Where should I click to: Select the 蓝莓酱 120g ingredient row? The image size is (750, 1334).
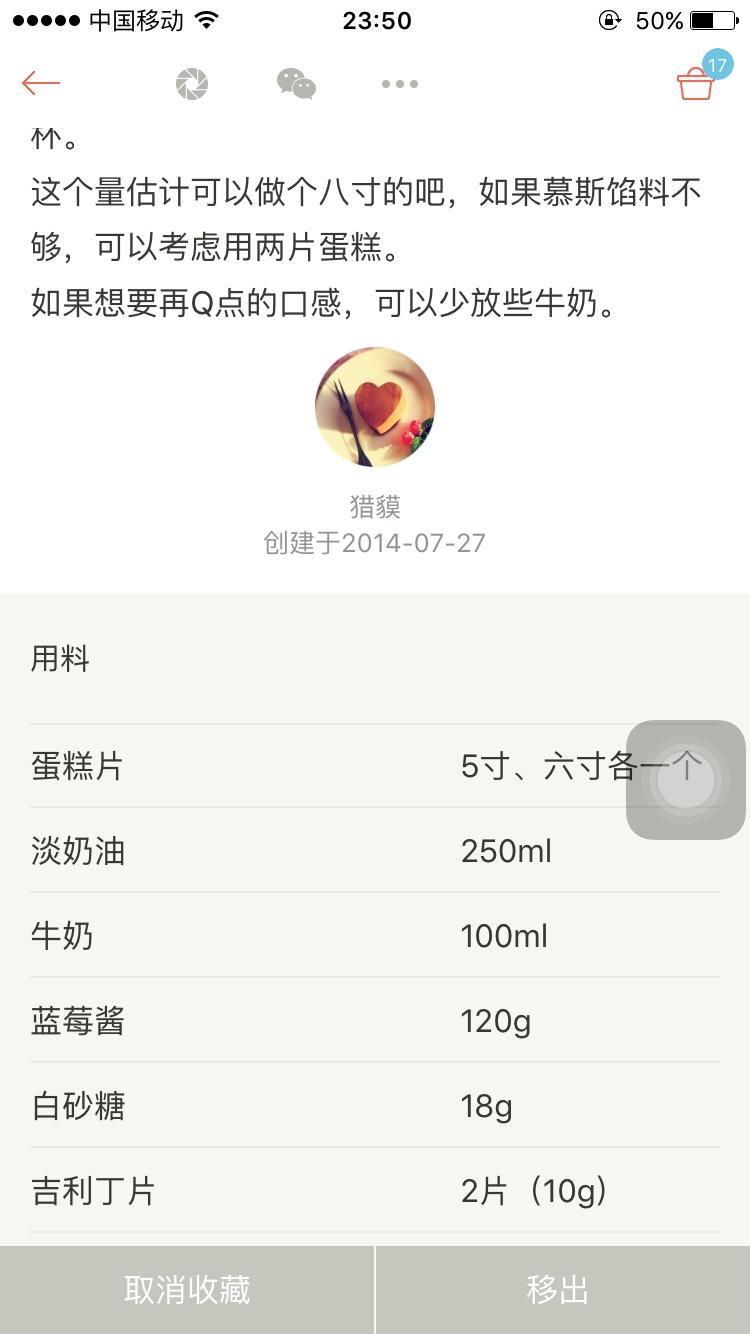click(300, 1021)
